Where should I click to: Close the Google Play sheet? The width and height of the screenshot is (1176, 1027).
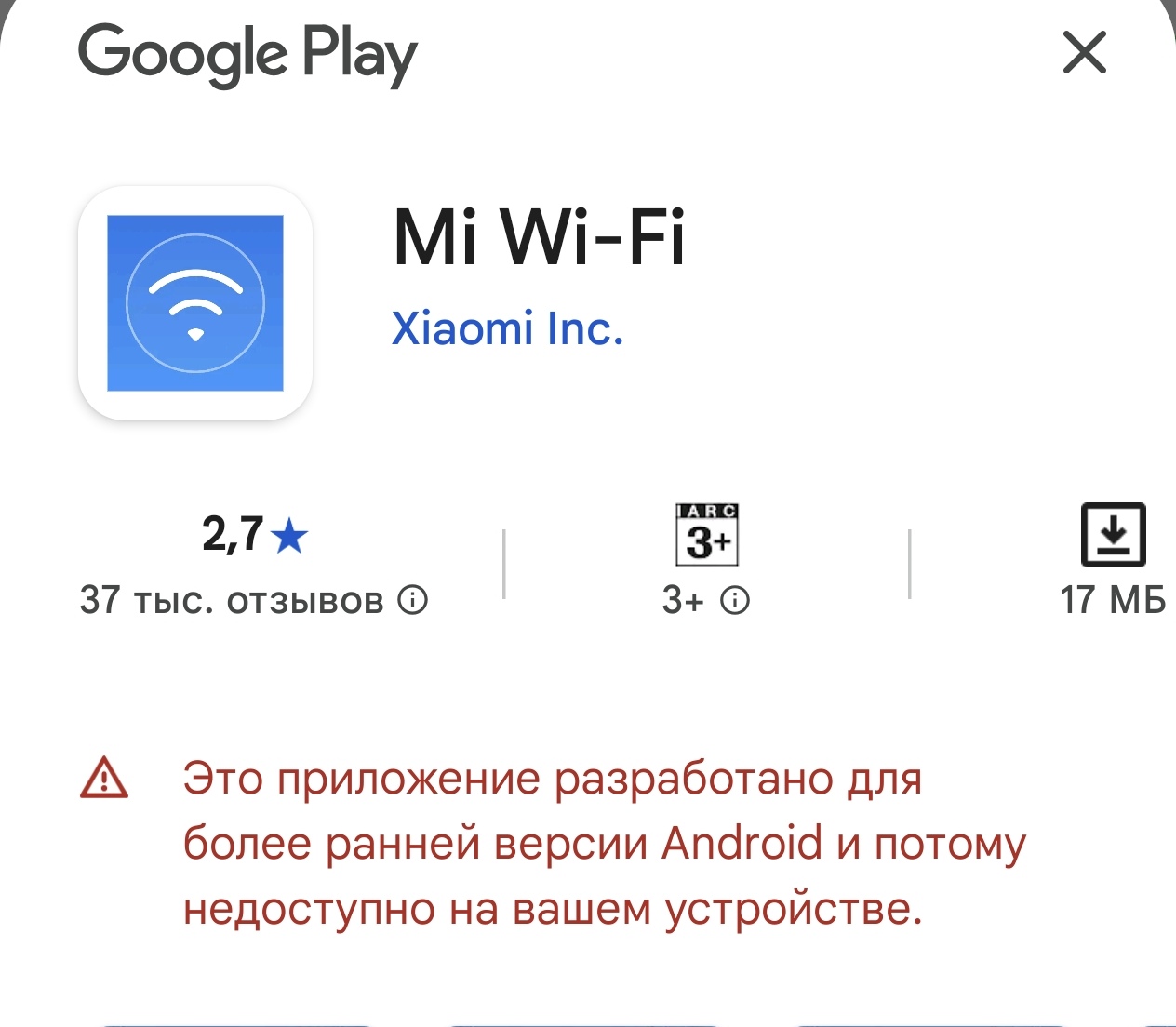1084,52
